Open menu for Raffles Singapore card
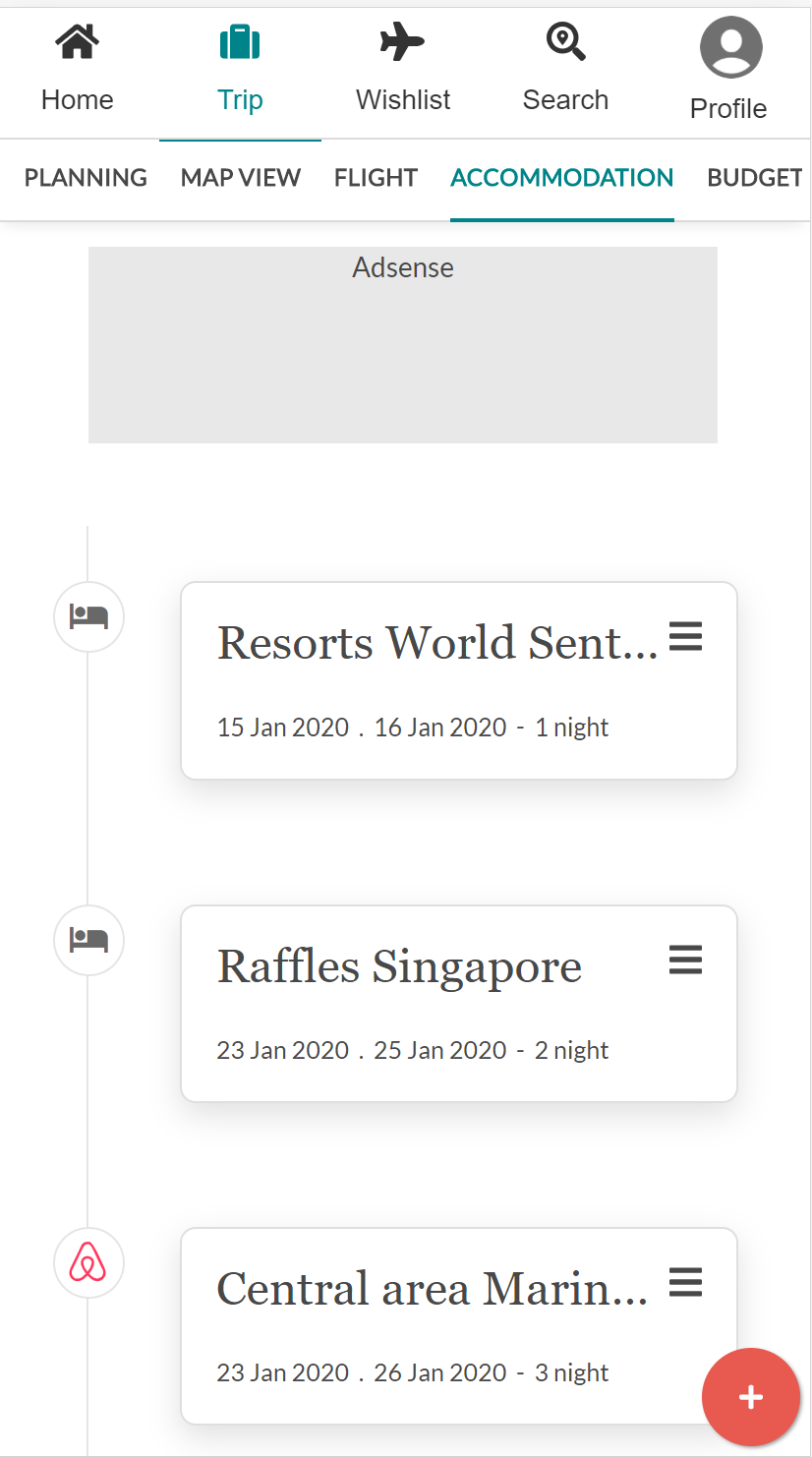 coord(685,960)
